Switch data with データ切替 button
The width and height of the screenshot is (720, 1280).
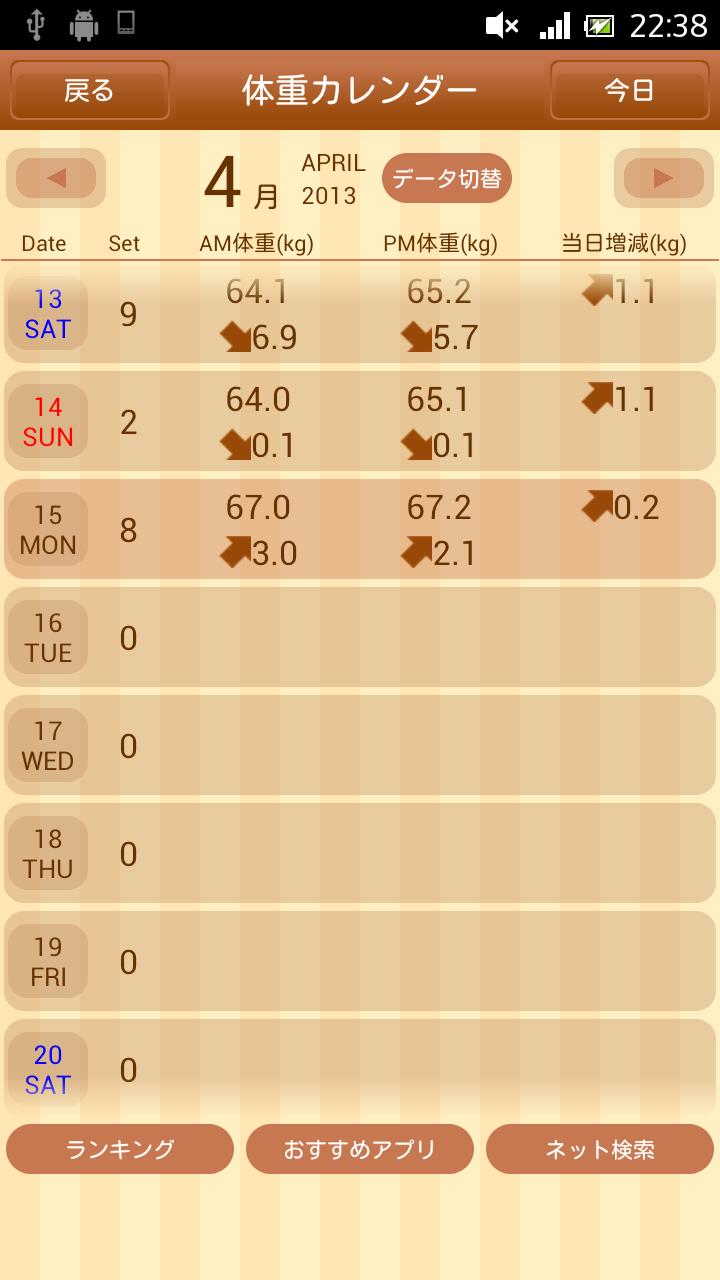[x=447, y=179]
